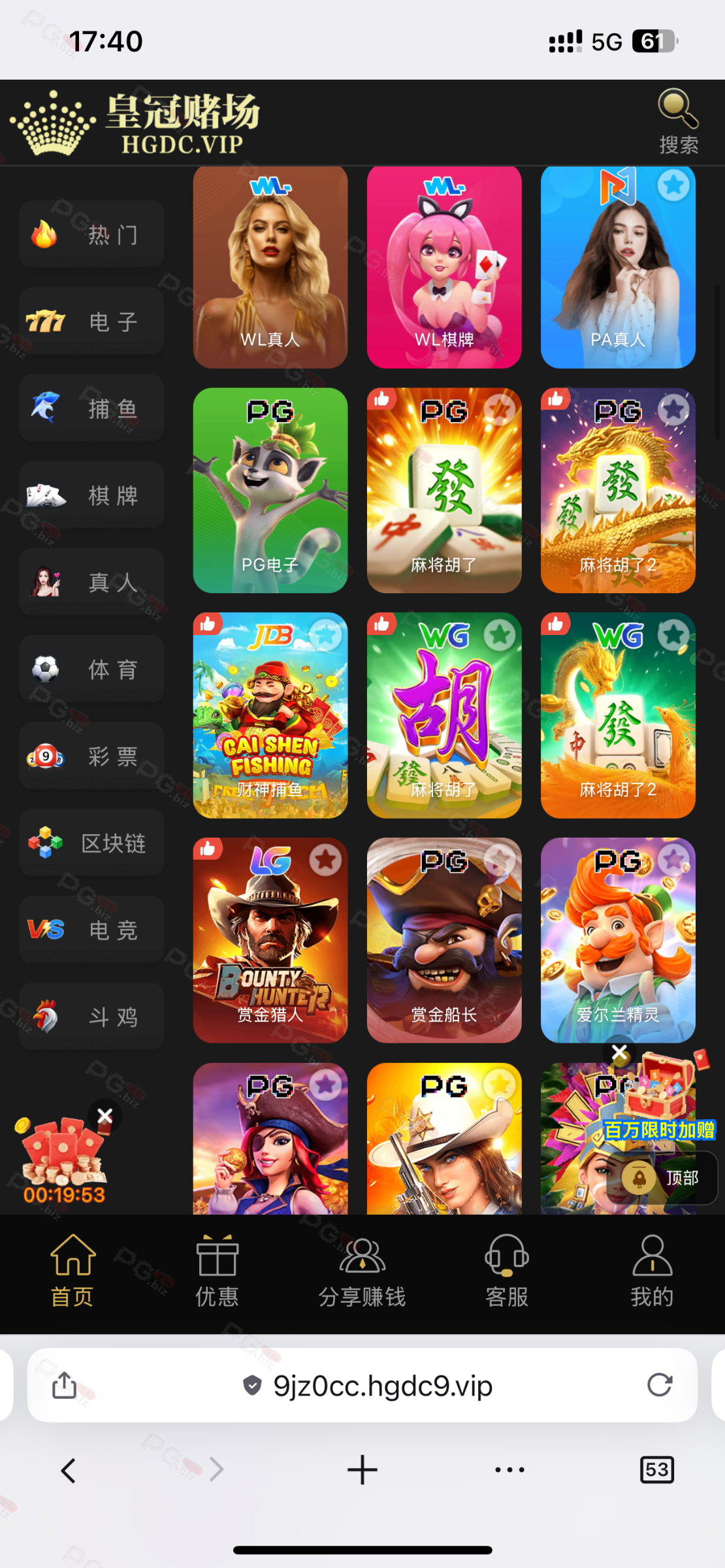This screenshot has height=1568, width=725.
Task: Open the 我的 tab
Action: [652, 1271]
